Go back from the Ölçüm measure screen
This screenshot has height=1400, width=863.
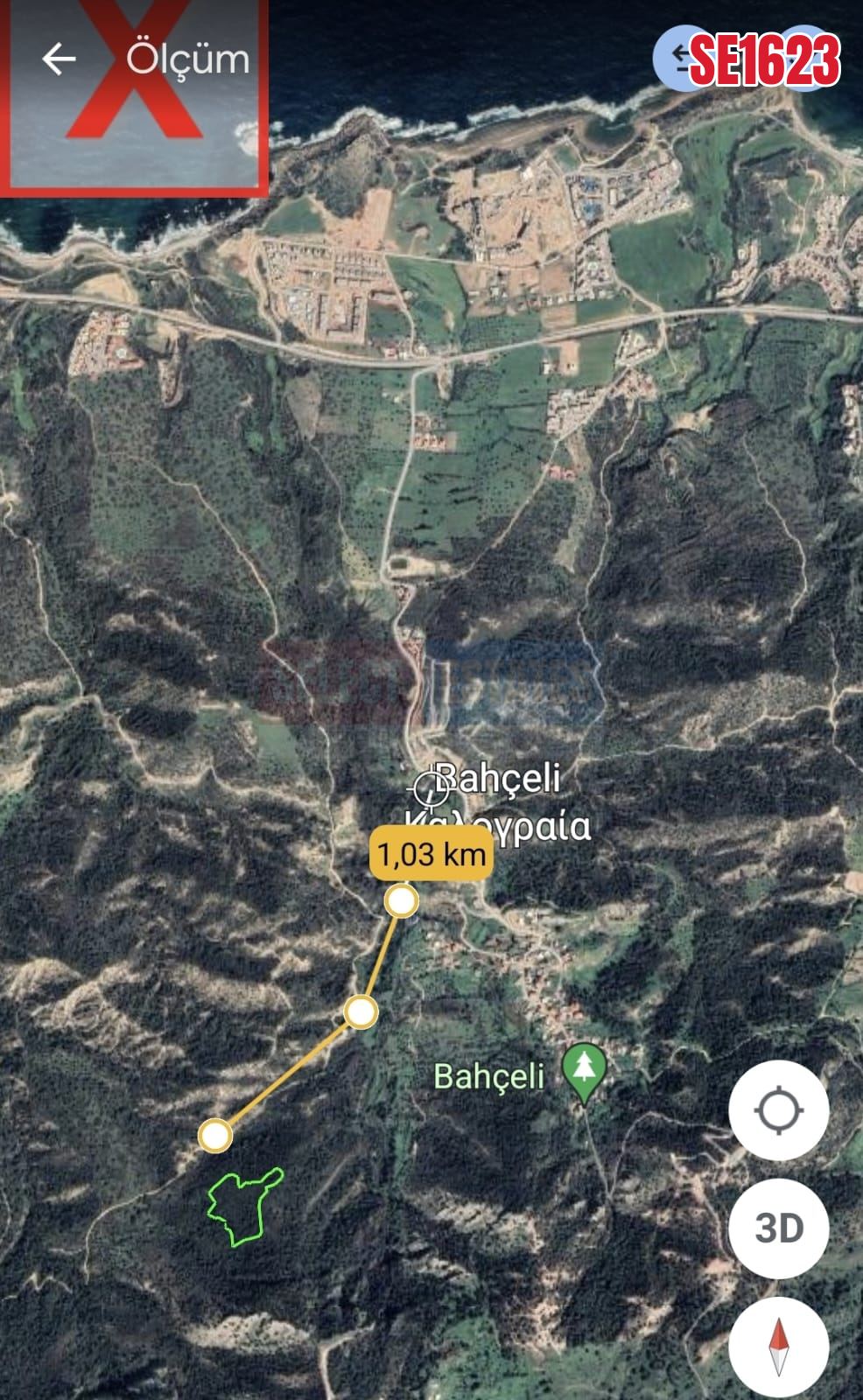click(59, 59)
